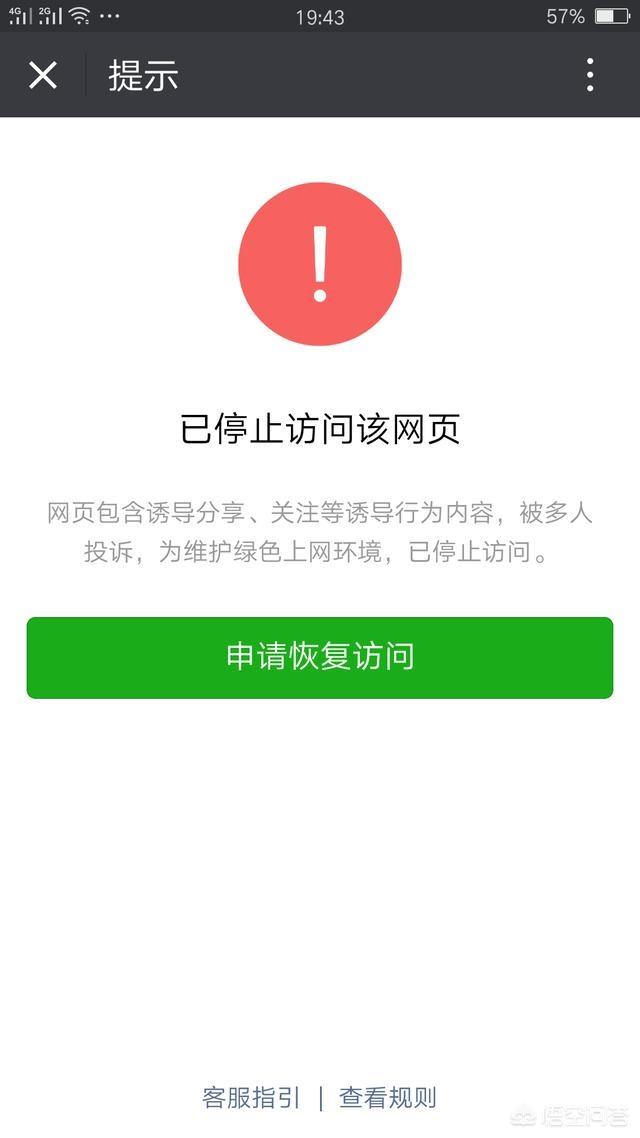Open the 客服指引 link
Viewport: 640px width, 1138px height.
(x=251, y=1097)
